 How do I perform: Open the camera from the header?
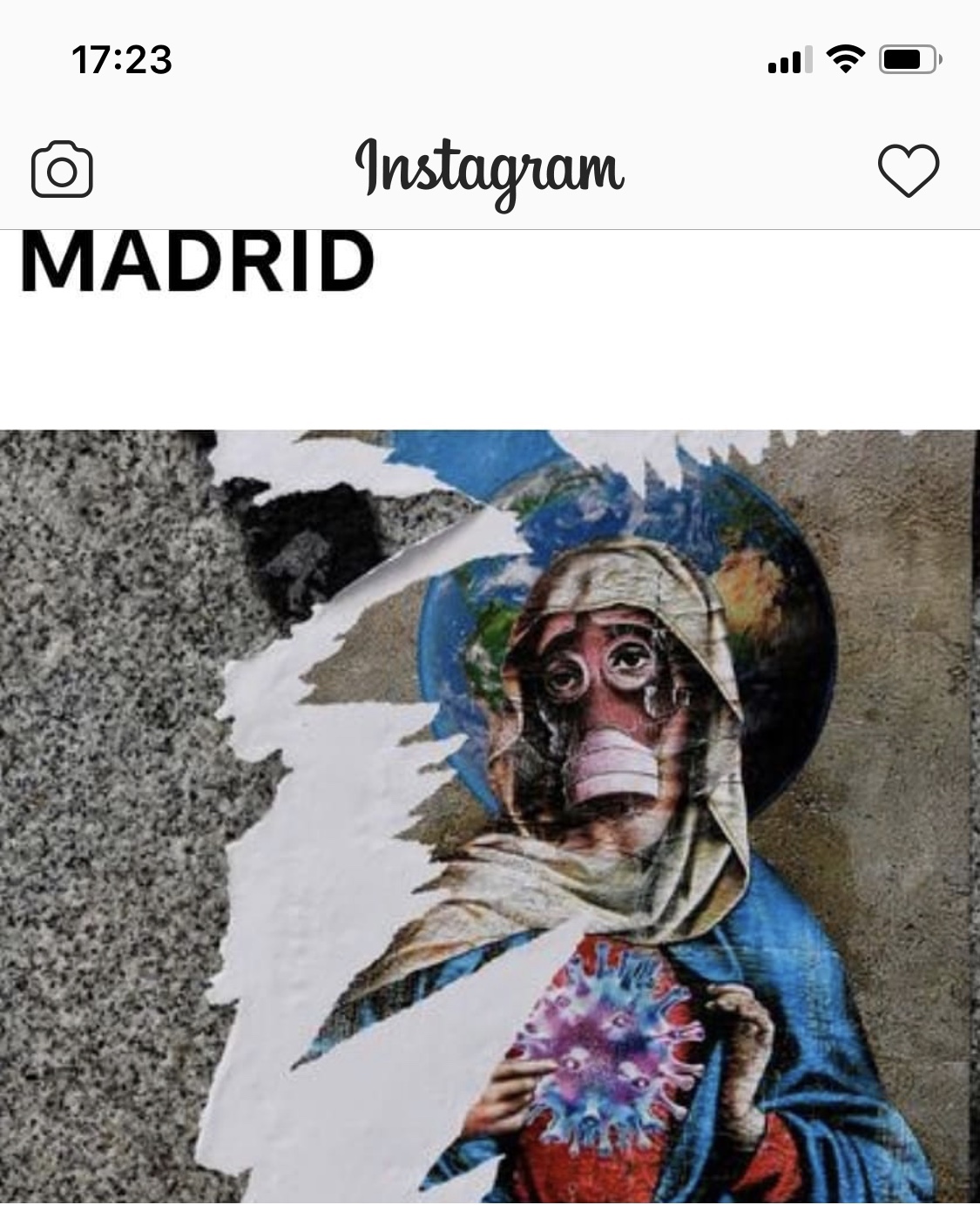pos(62,169)
